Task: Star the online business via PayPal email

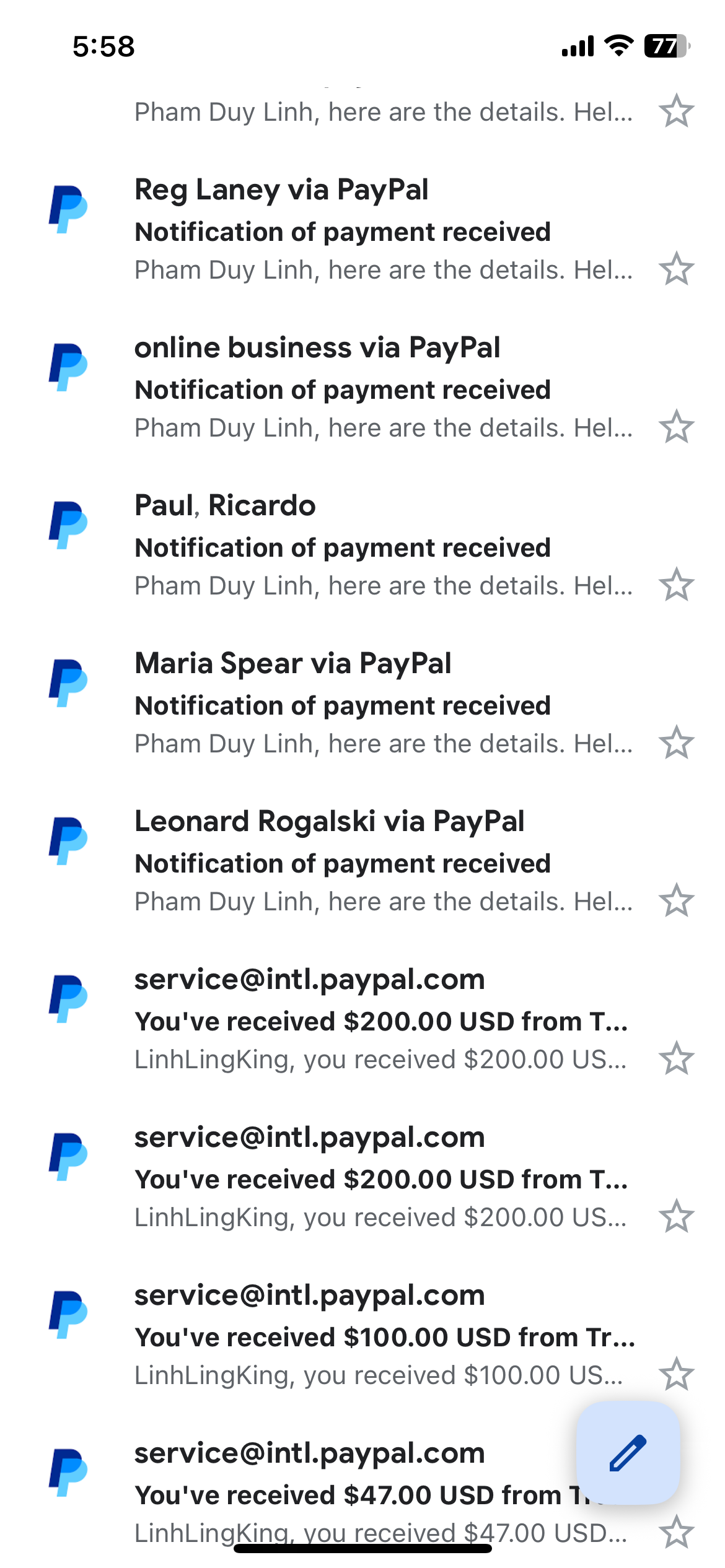Action: [676, 427]
